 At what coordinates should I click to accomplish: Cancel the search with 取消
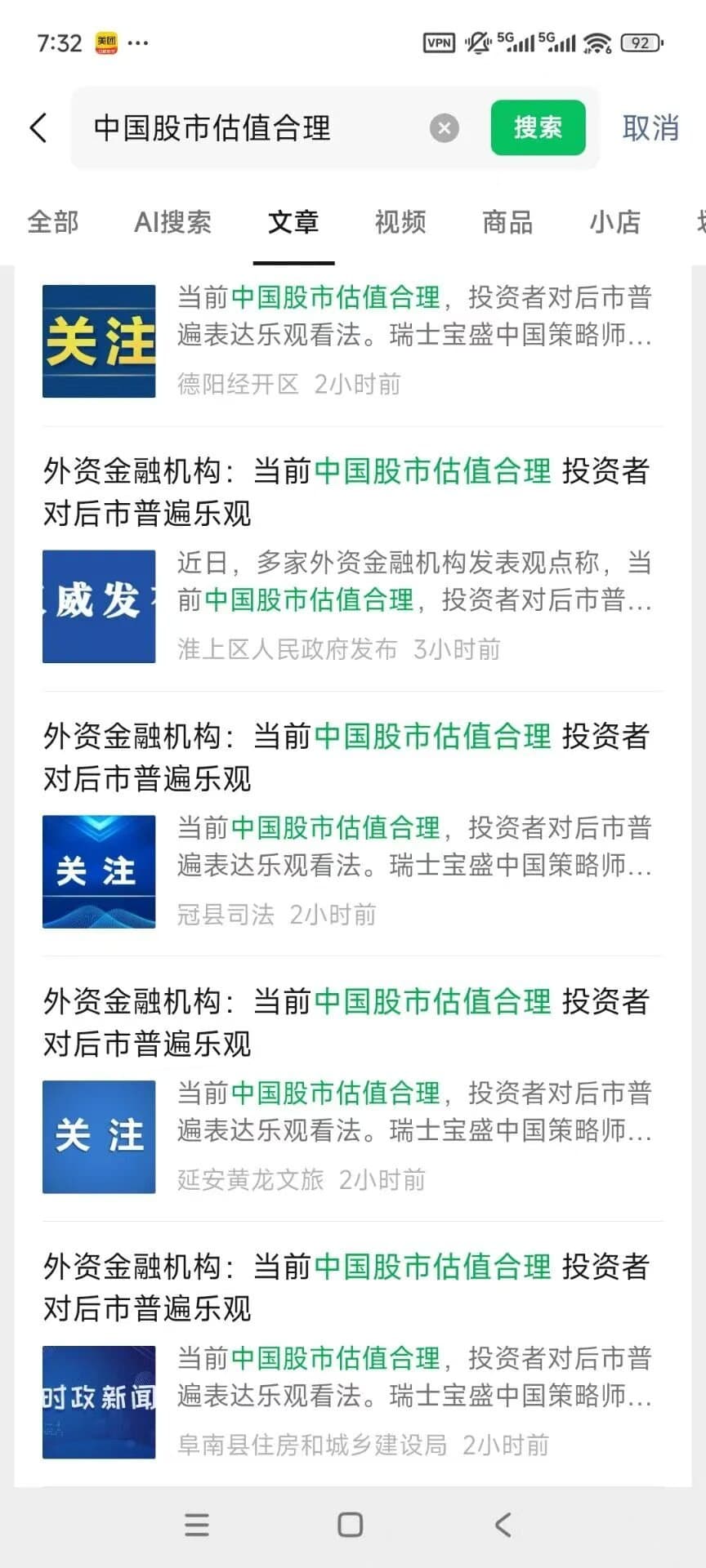pos(650,128)
